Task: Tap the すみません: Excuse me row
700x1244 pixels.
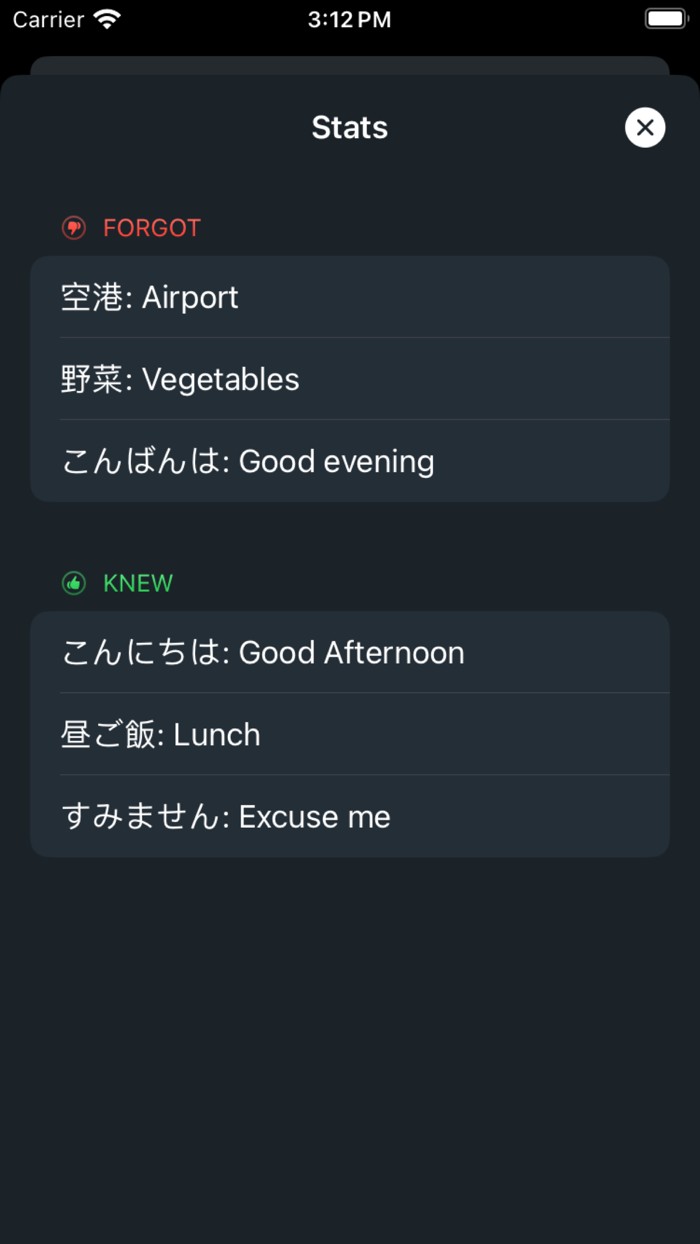Action: [350, 817]
